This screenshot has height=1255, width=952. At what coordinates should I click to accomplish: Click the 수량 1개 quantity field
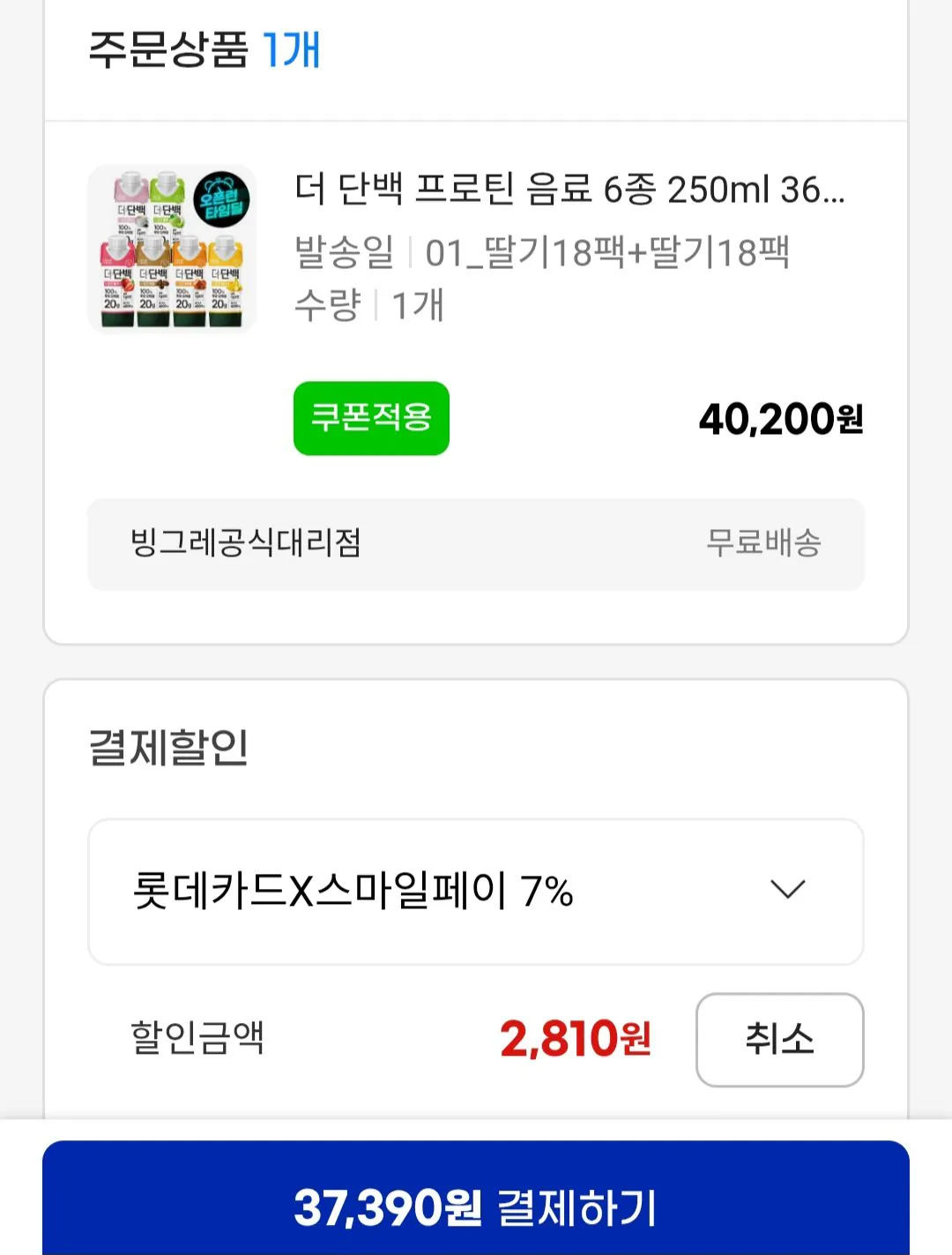click(367, 308)
